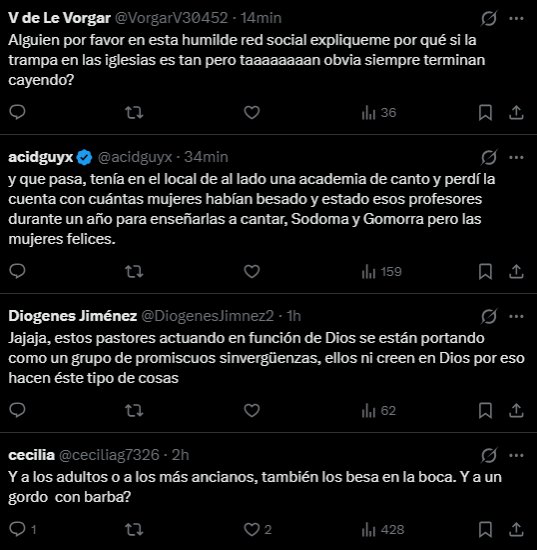The image size is (537, 550).
Task: Reply to Diogenes Jiménez's tweet
Action: coord(17,410)
